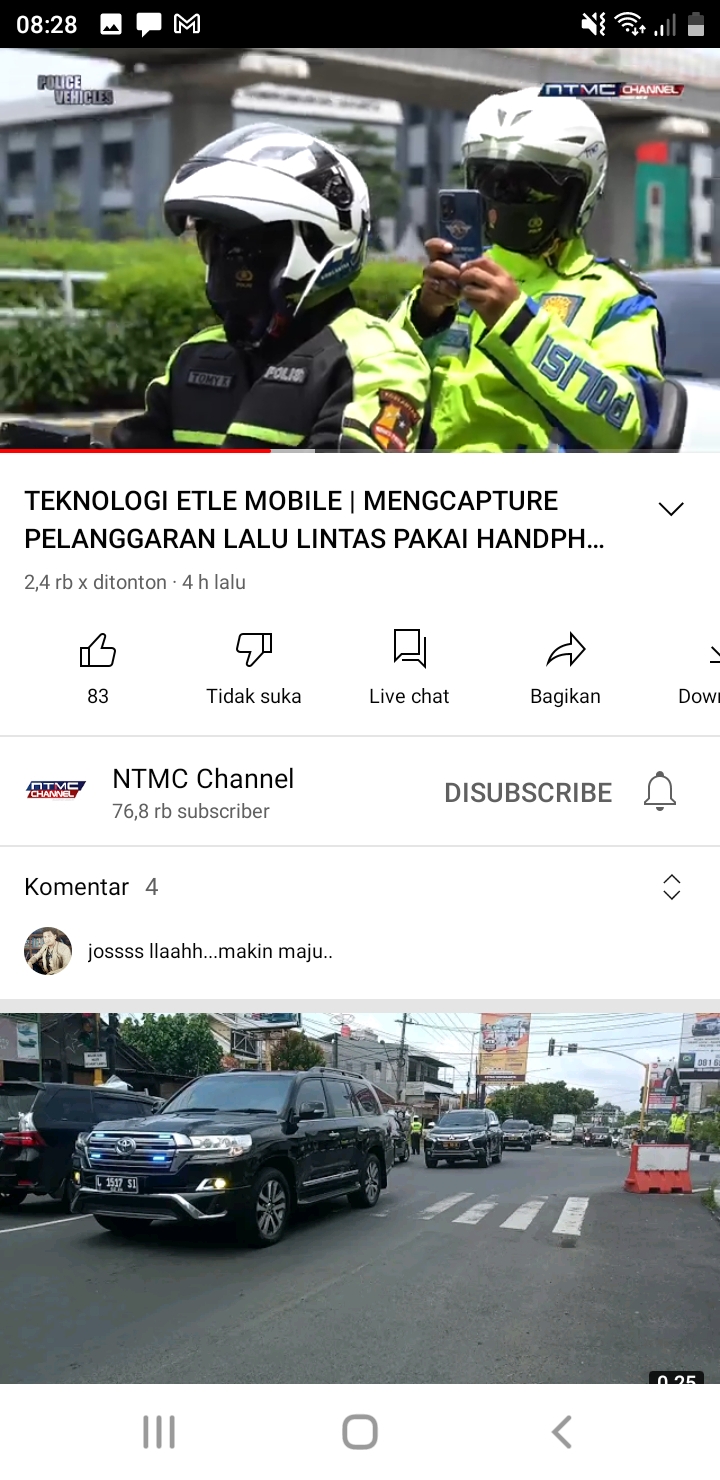Go to the home screen via home button
720x1480 pixels.
click(x=360, y=1432)
